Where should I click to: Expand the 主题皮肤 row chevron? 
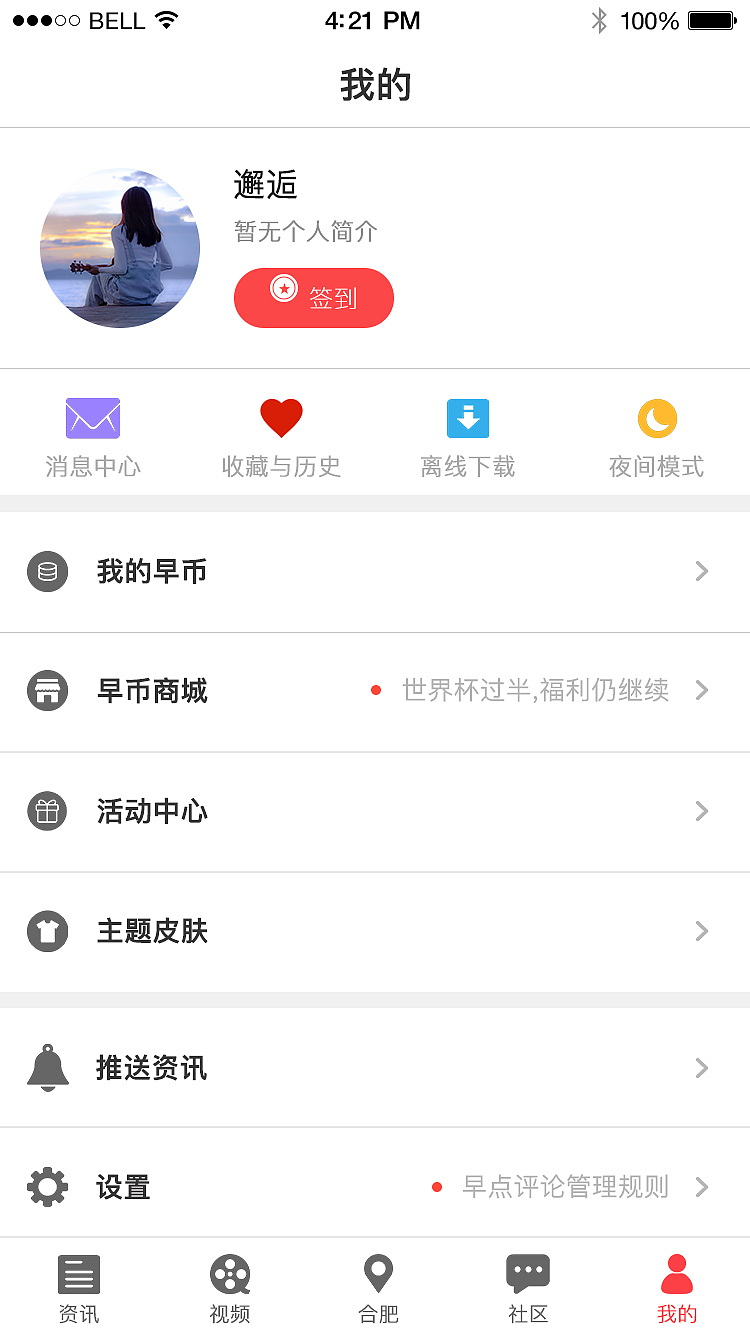(x=701, y=931)
